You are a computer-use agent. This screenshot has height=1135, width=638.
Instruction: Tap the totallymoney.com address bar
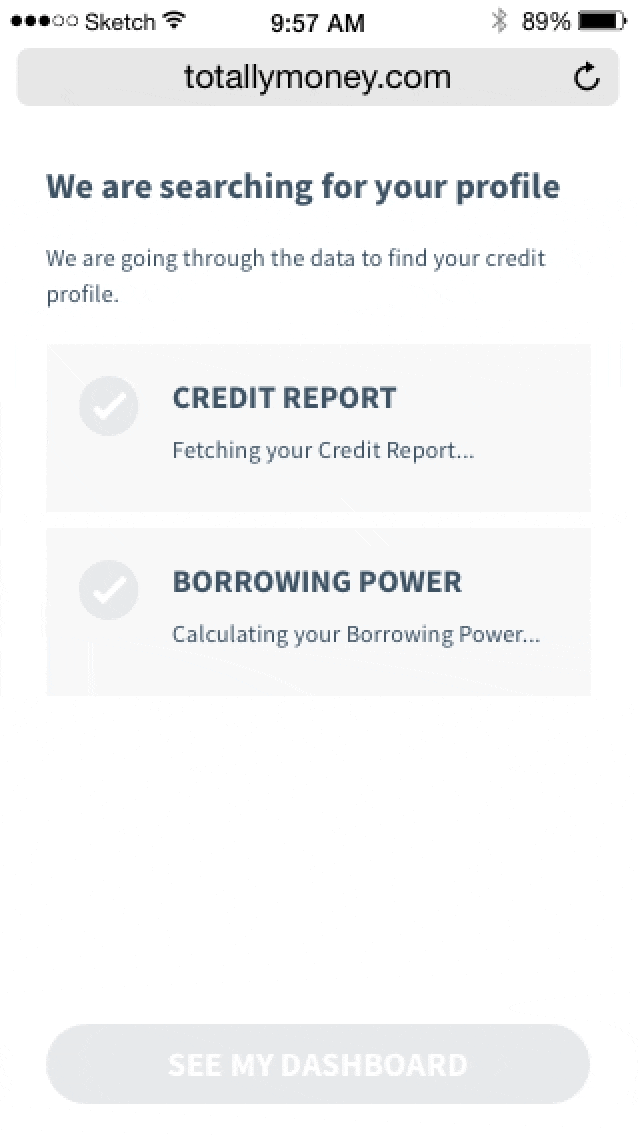point(317,77)
